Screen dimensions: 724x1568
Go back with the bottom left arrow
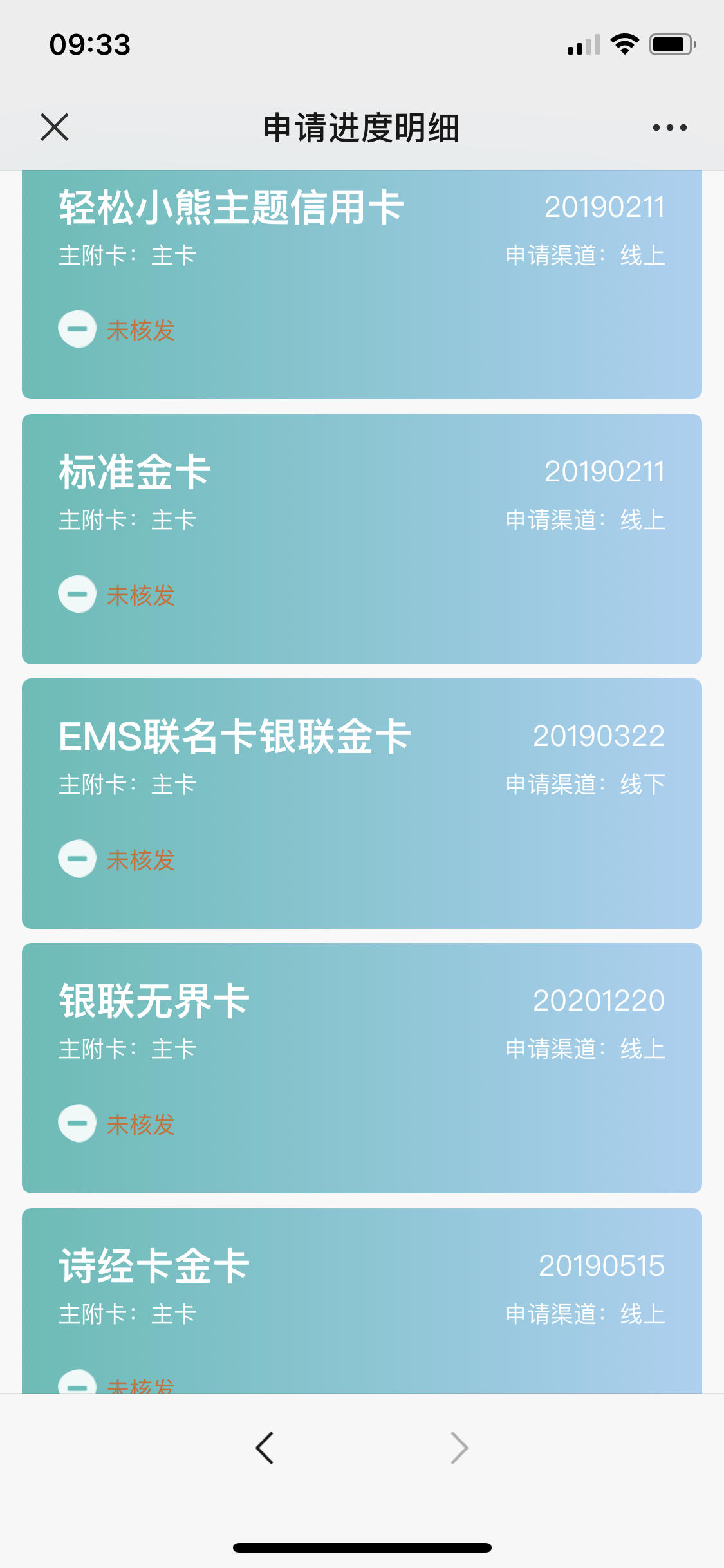coord(265,1448)
